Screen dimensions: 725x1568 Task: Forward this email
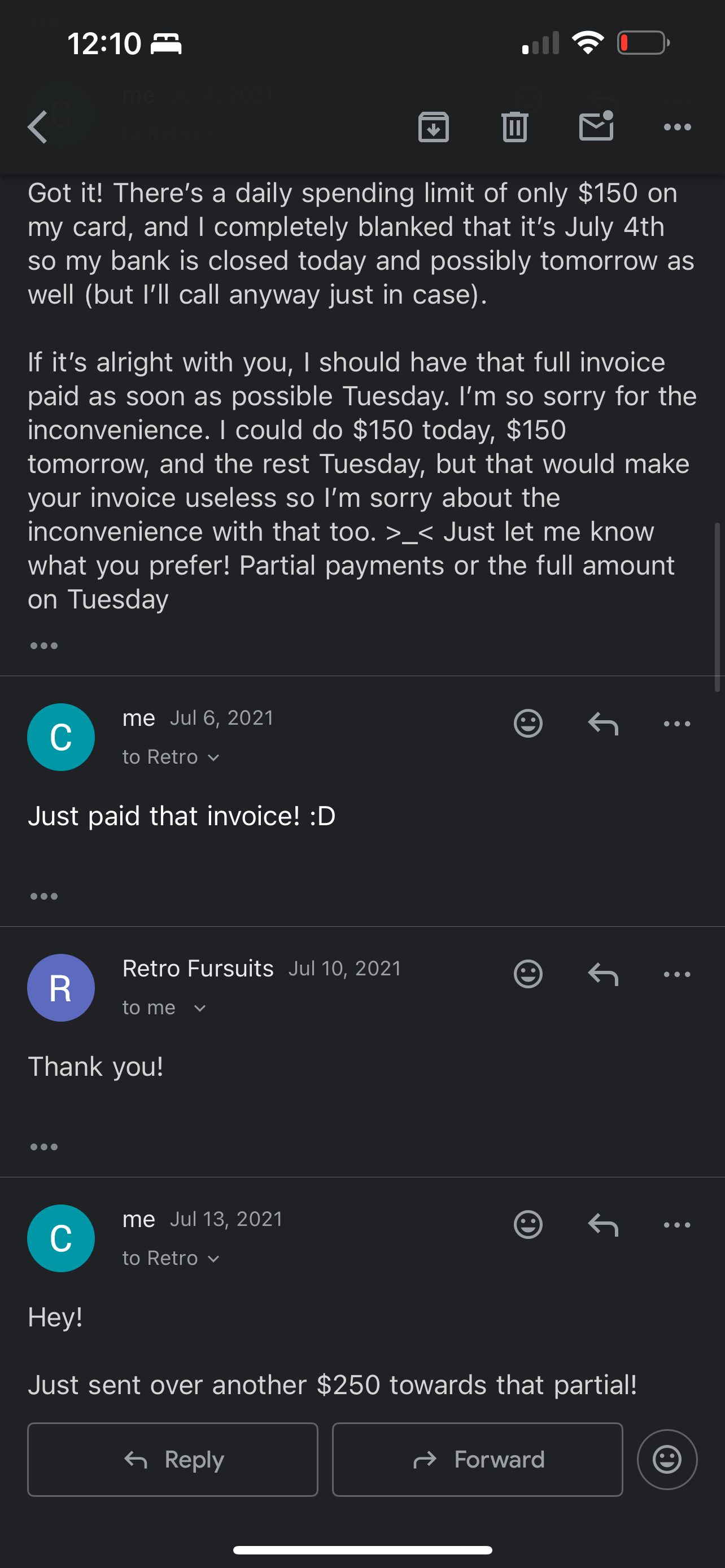tap(477, 1459)
